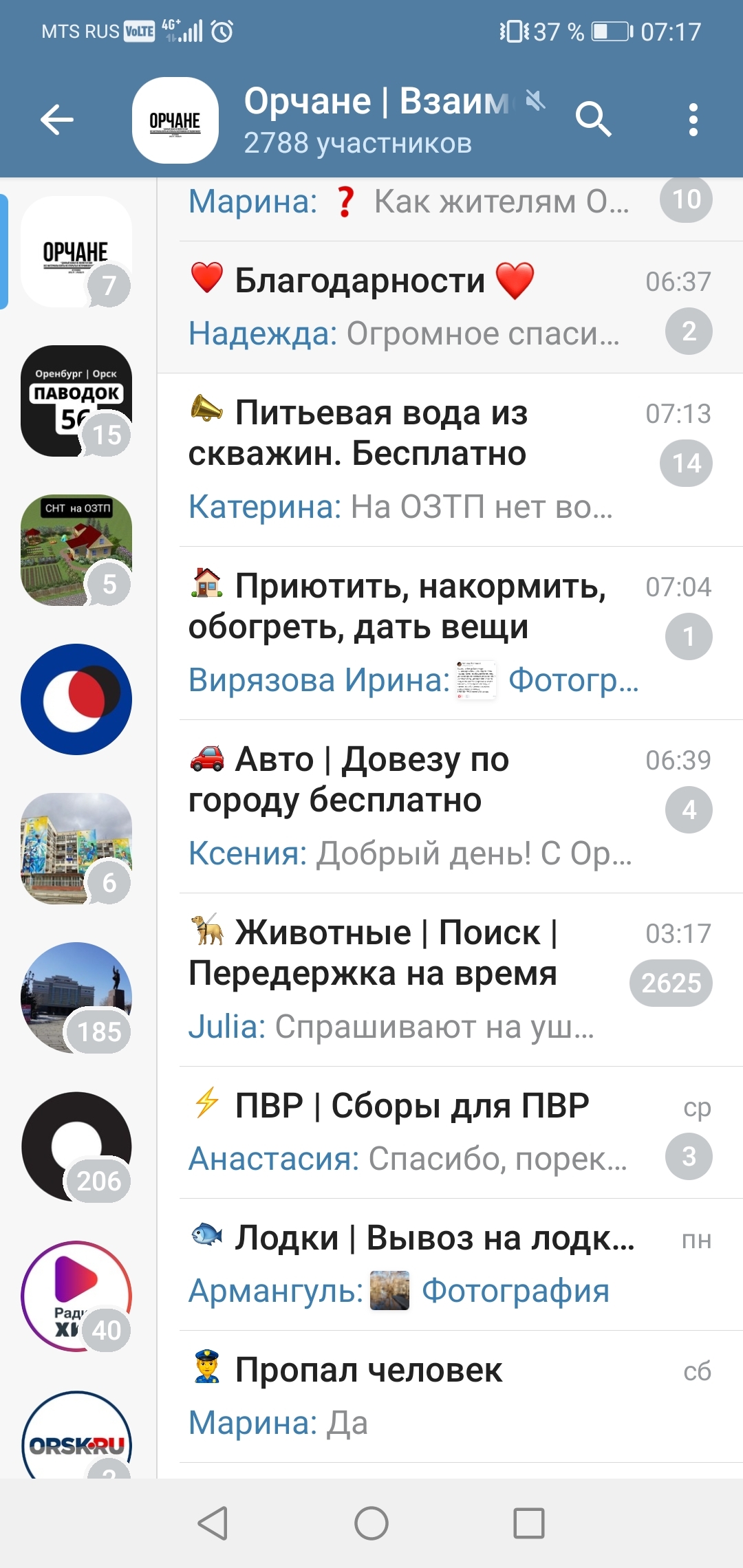The width and height of the screenshot is (743, 1568).
Task: Show recent apps with the square button
Action: (529, 1523)
